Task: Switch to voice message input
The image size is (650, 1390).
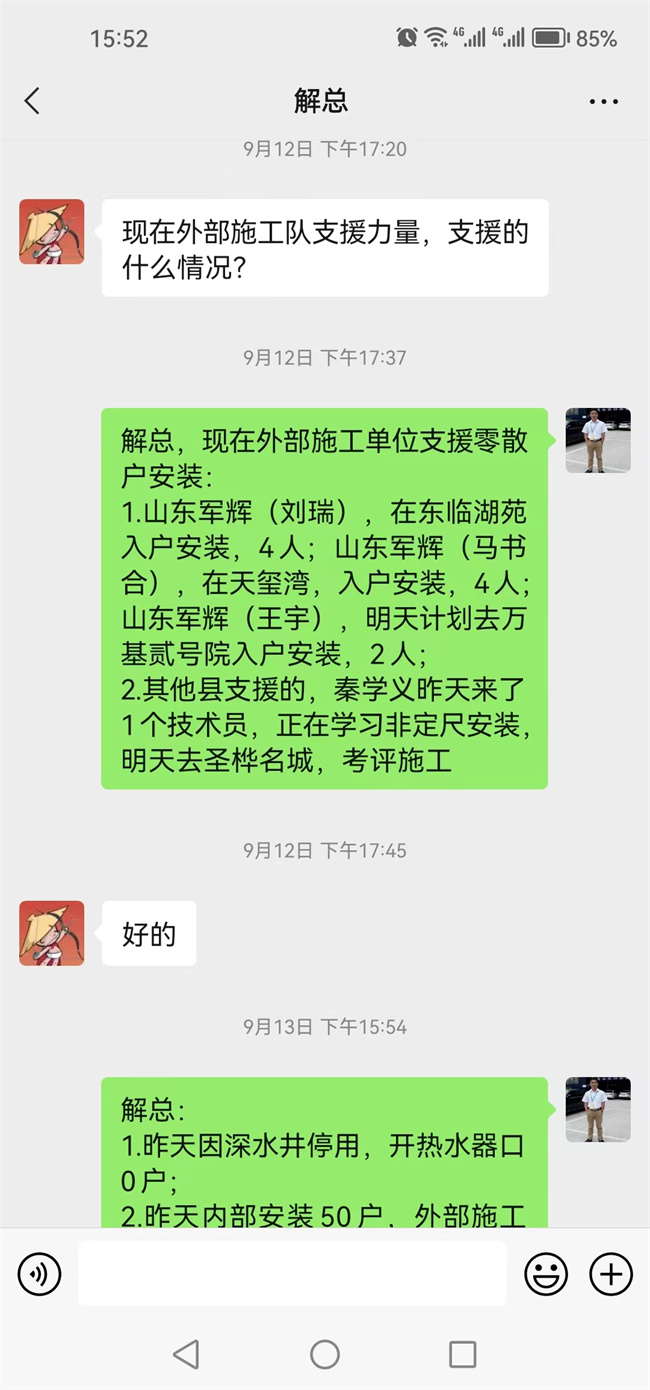Action: pyautogui.click(x=39, y=1273)
